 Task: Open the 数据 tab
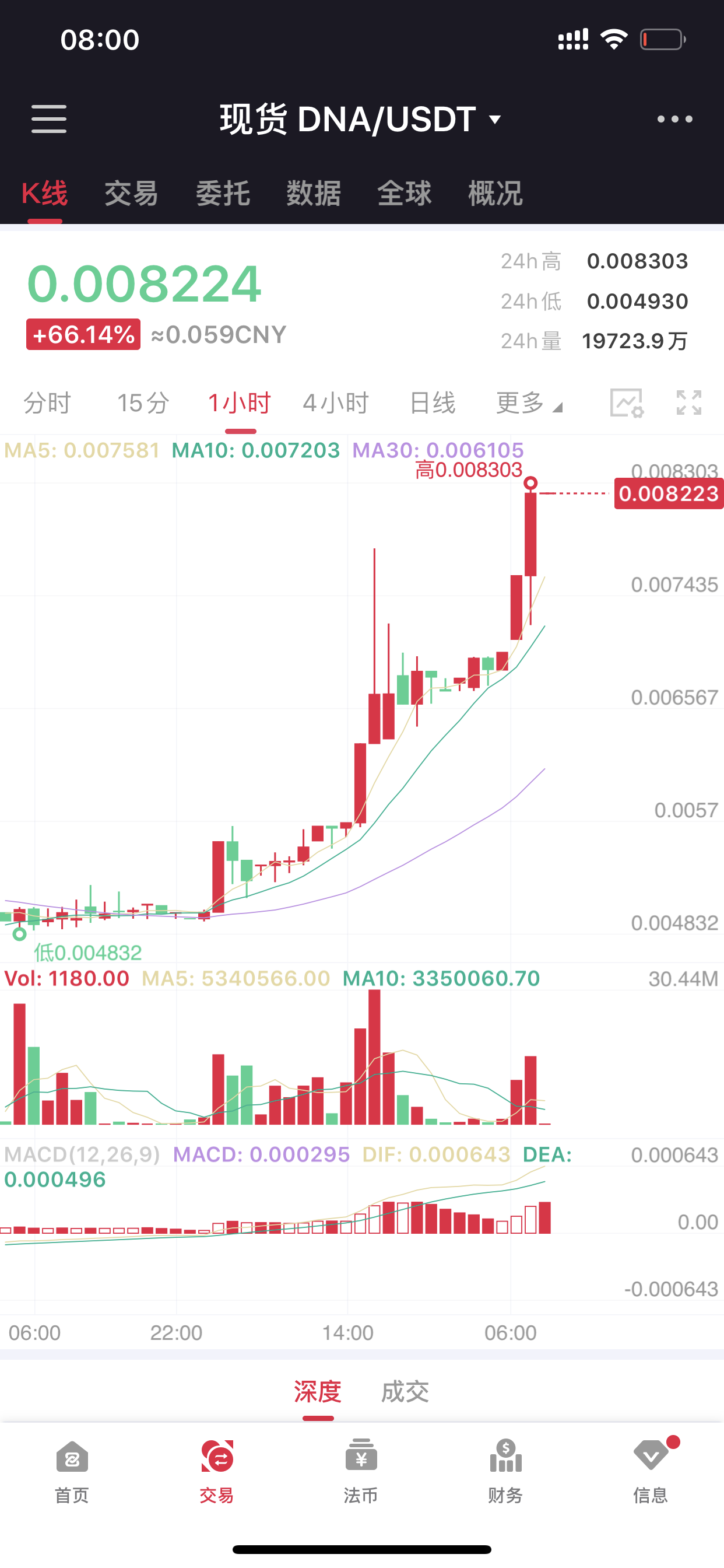pyautogui.click(x=314, y=194)
